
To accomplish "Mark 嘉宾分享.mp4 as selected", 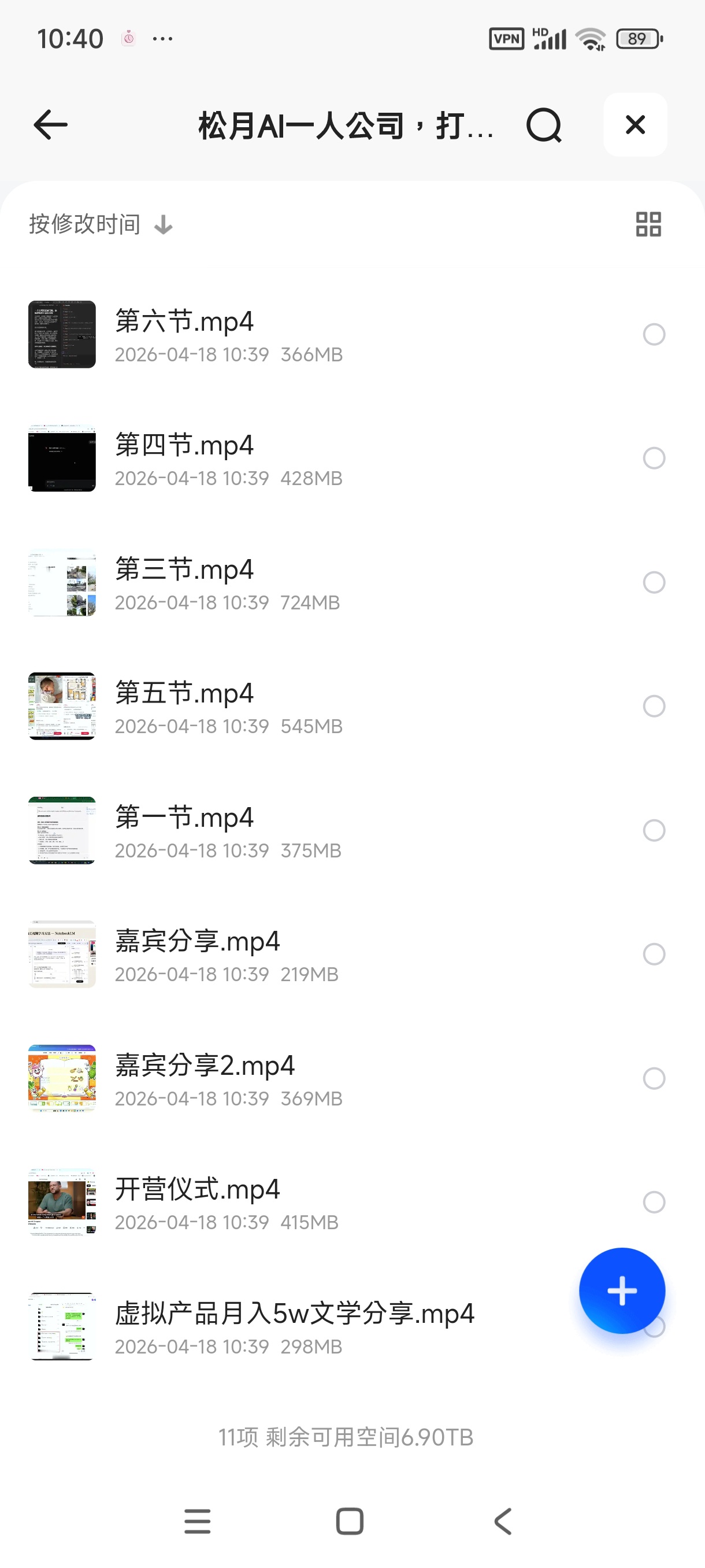I will 654,955.
